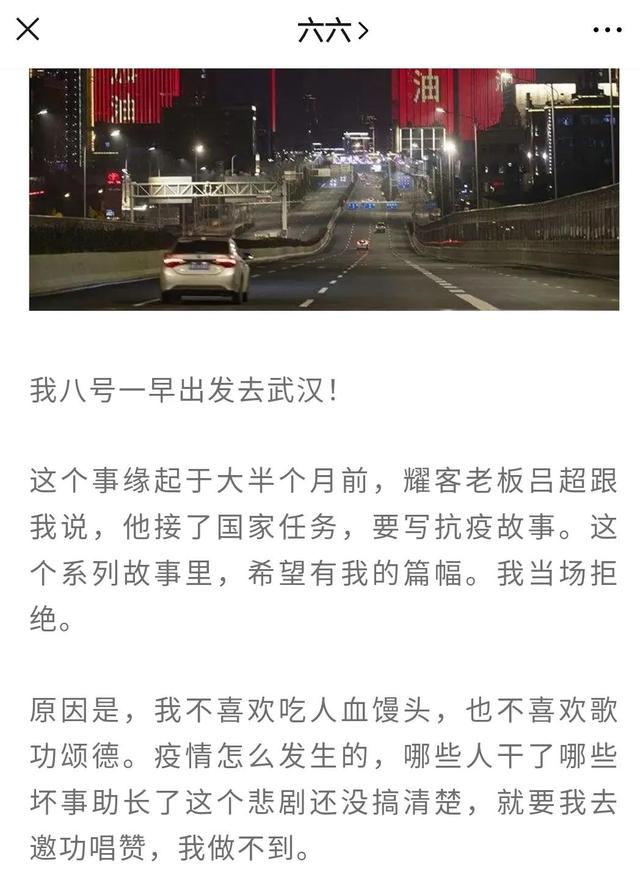640x886 pixels.
Task: Open the three-dot more options menu
Action: (607, 30)
